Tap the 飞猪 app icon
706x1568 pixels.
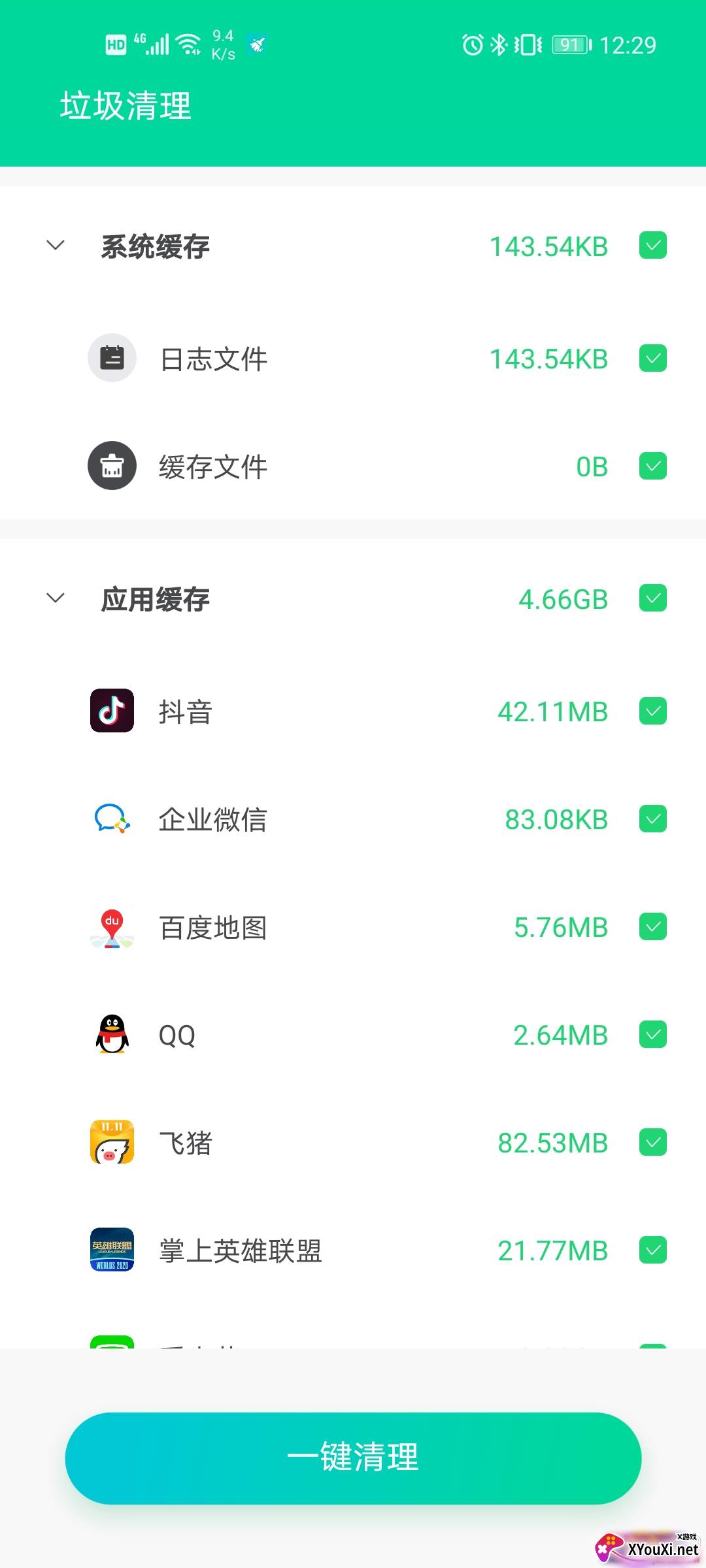[x=111, y=1142]
